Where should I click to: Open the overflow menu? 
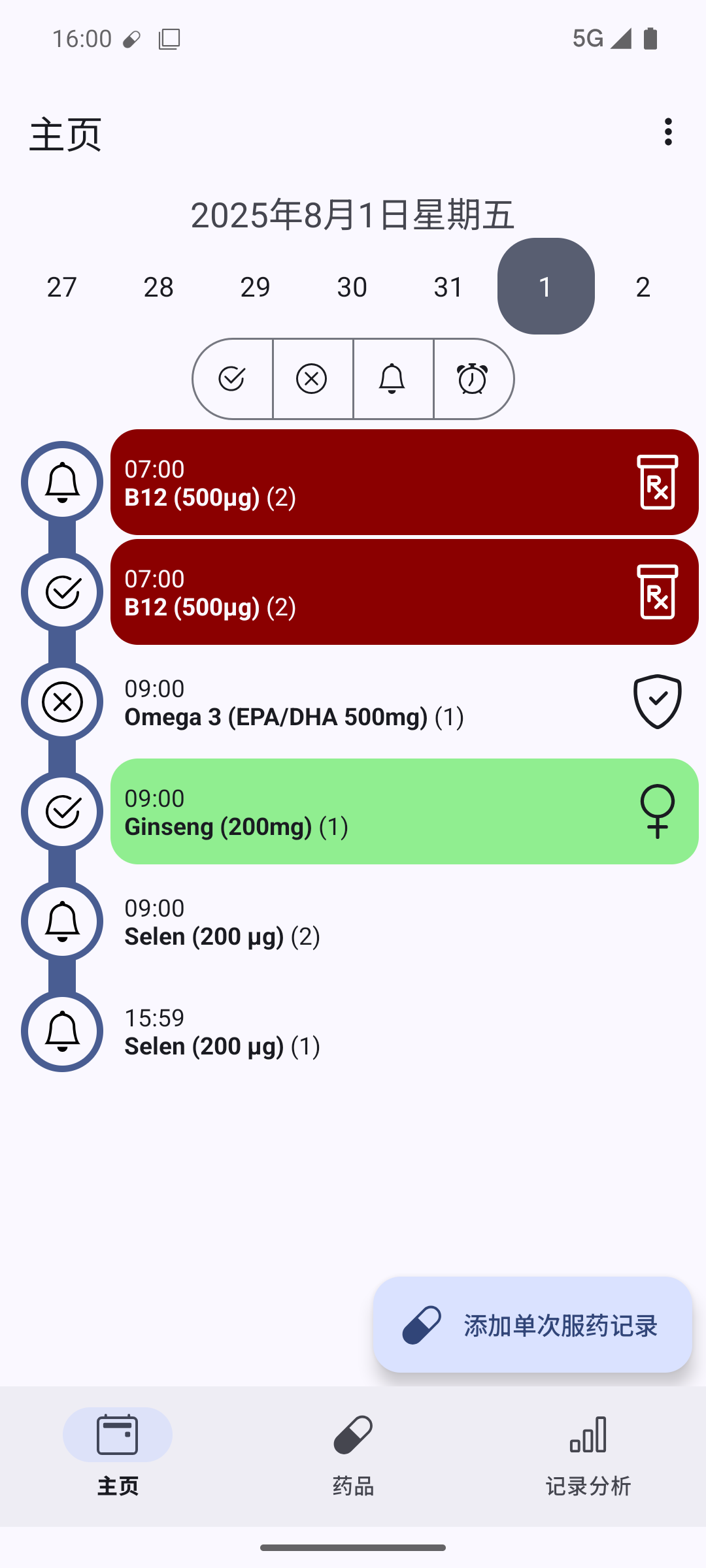[x=667, y=132]
